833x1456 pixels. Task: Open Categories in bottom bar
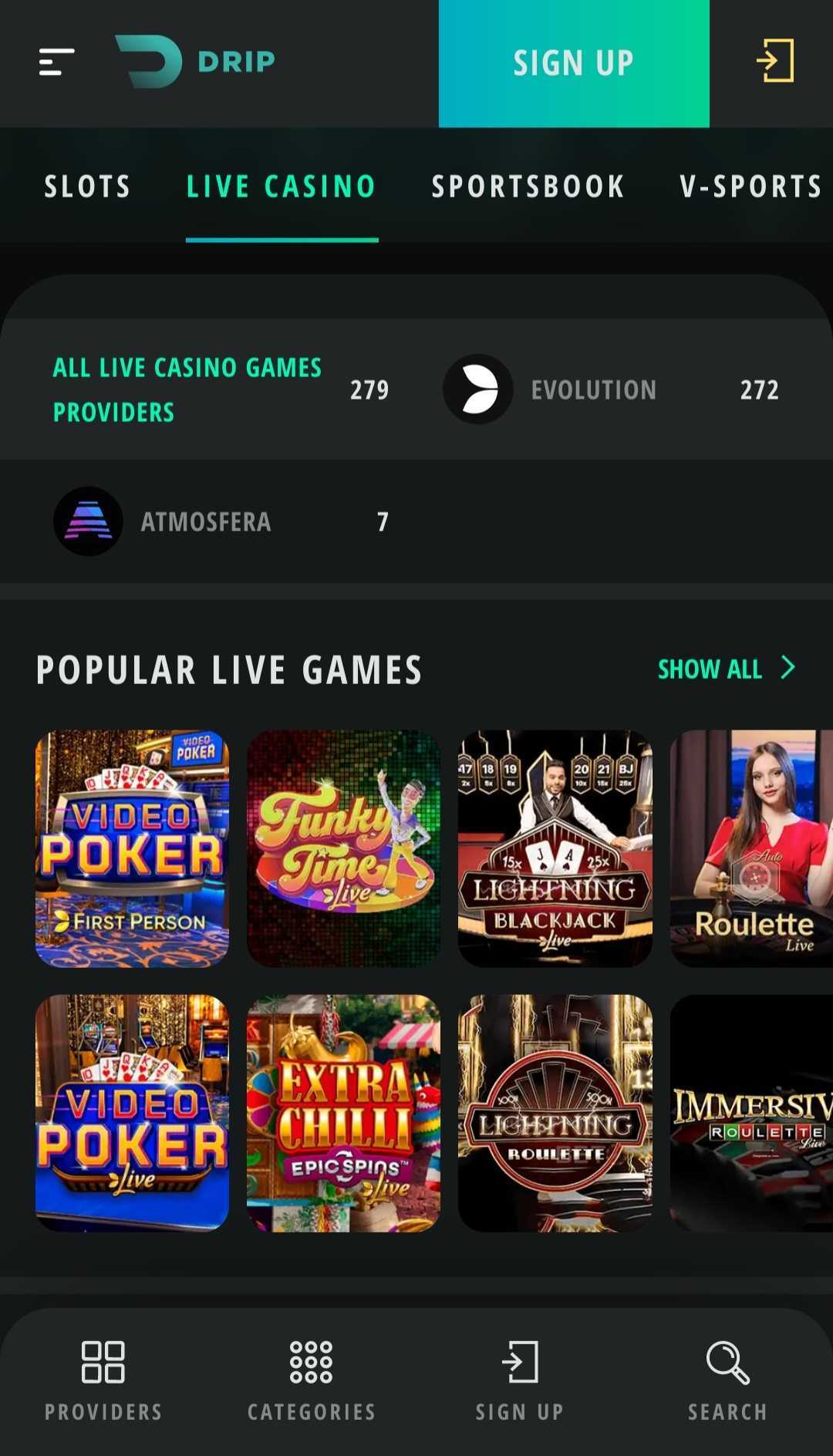coord(311,1380)
